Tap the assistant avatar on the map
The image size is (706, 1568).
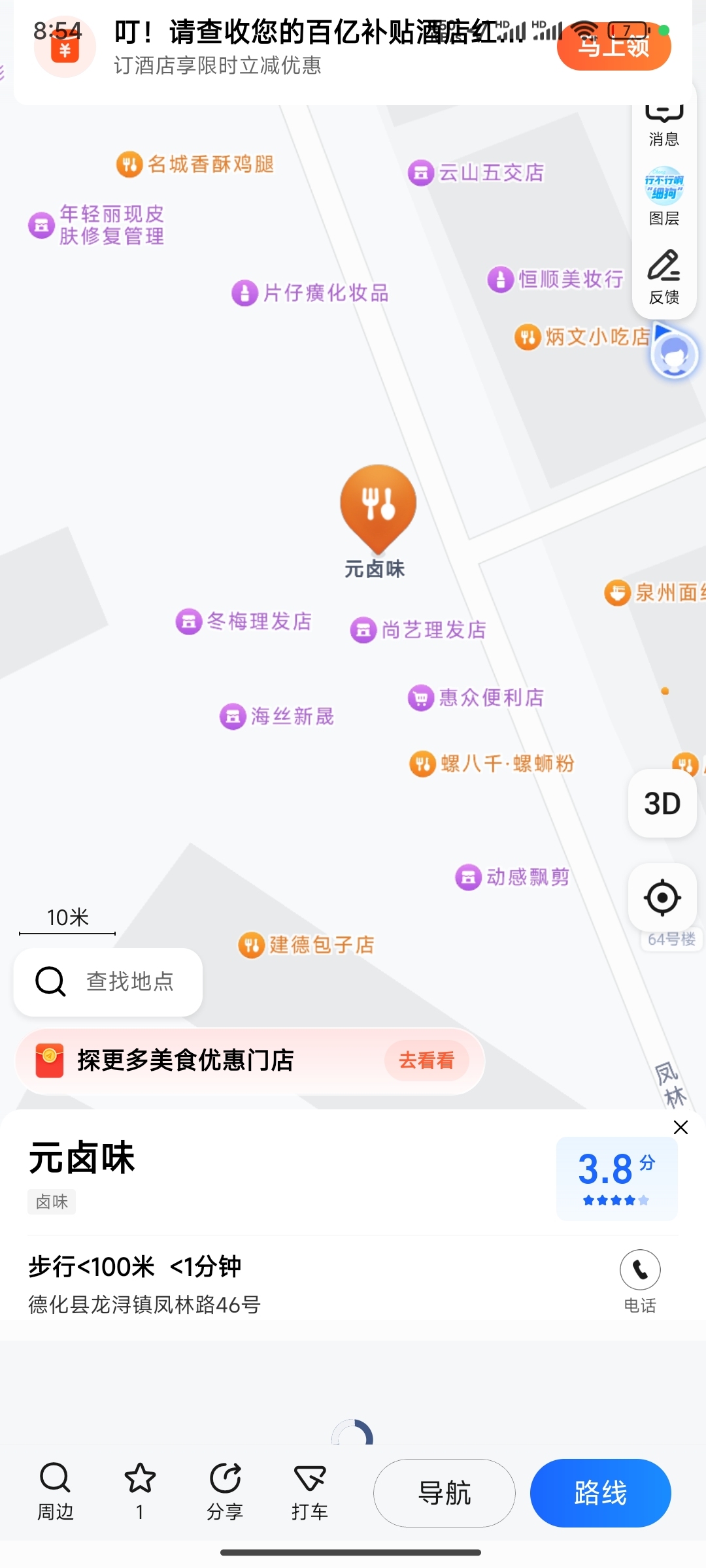[674, 355]
